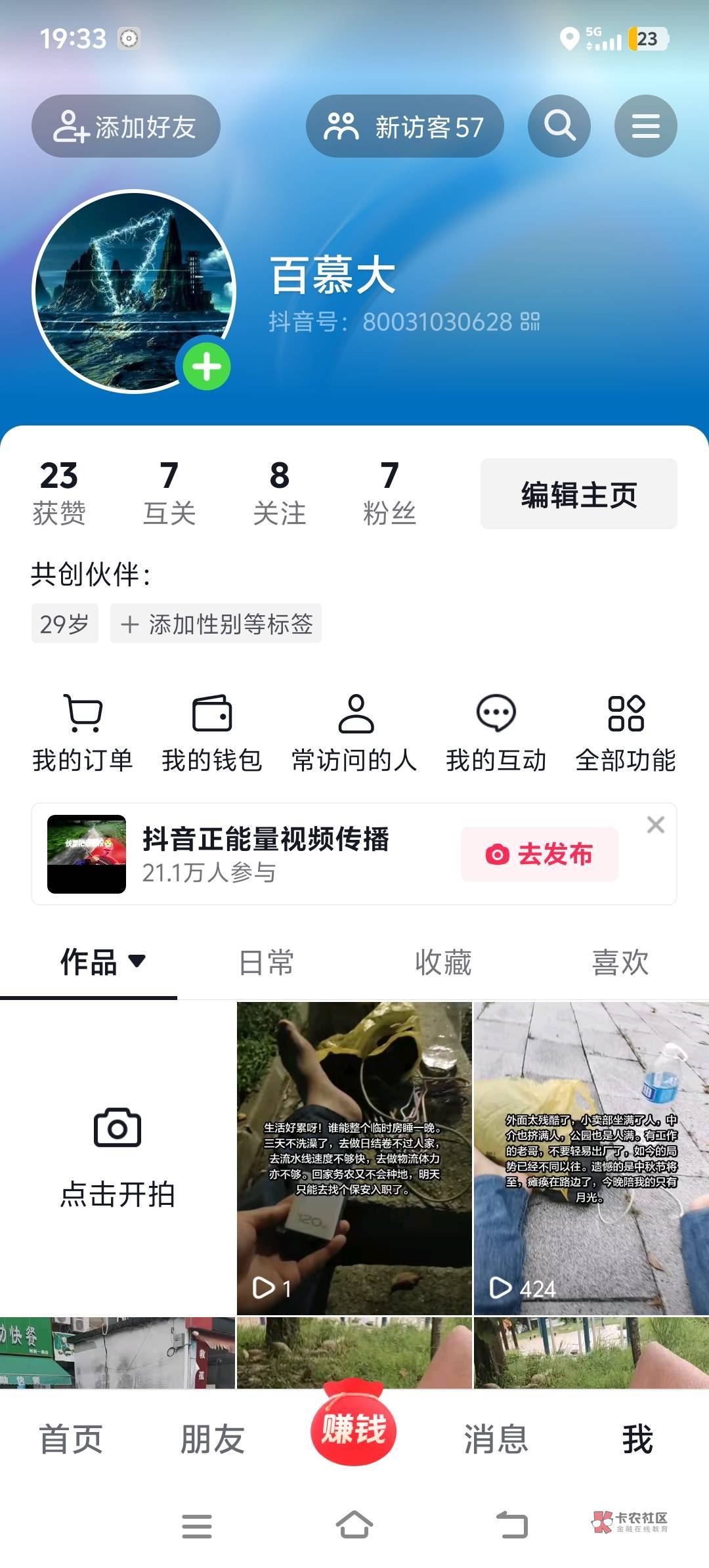
Task: Go to the 首页 tab
Action: pyautogui.click(x=71, y=1439)
